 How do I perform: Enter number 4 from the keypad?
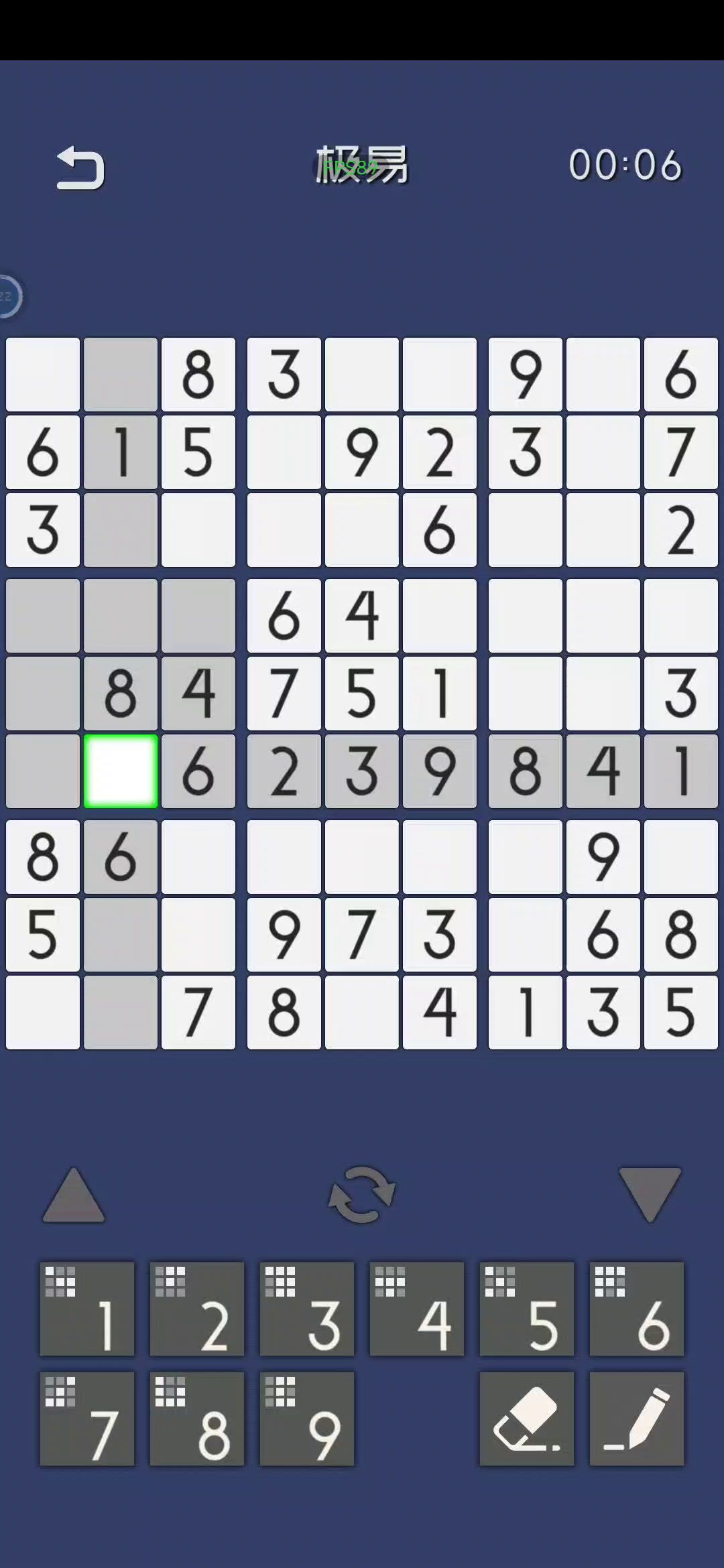tap(417, 1309)
